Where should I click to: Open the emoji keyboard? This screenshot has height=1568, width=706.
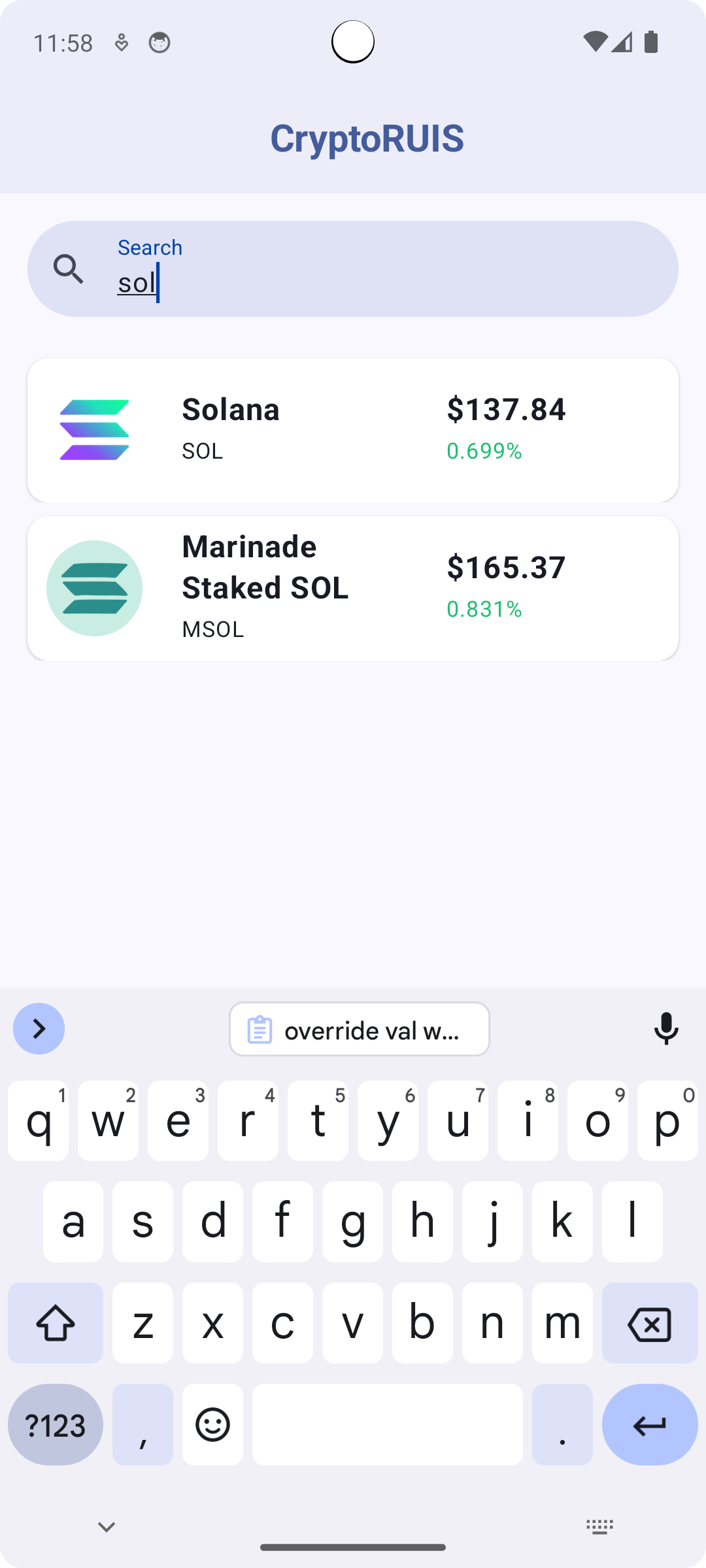[212, 1424]
